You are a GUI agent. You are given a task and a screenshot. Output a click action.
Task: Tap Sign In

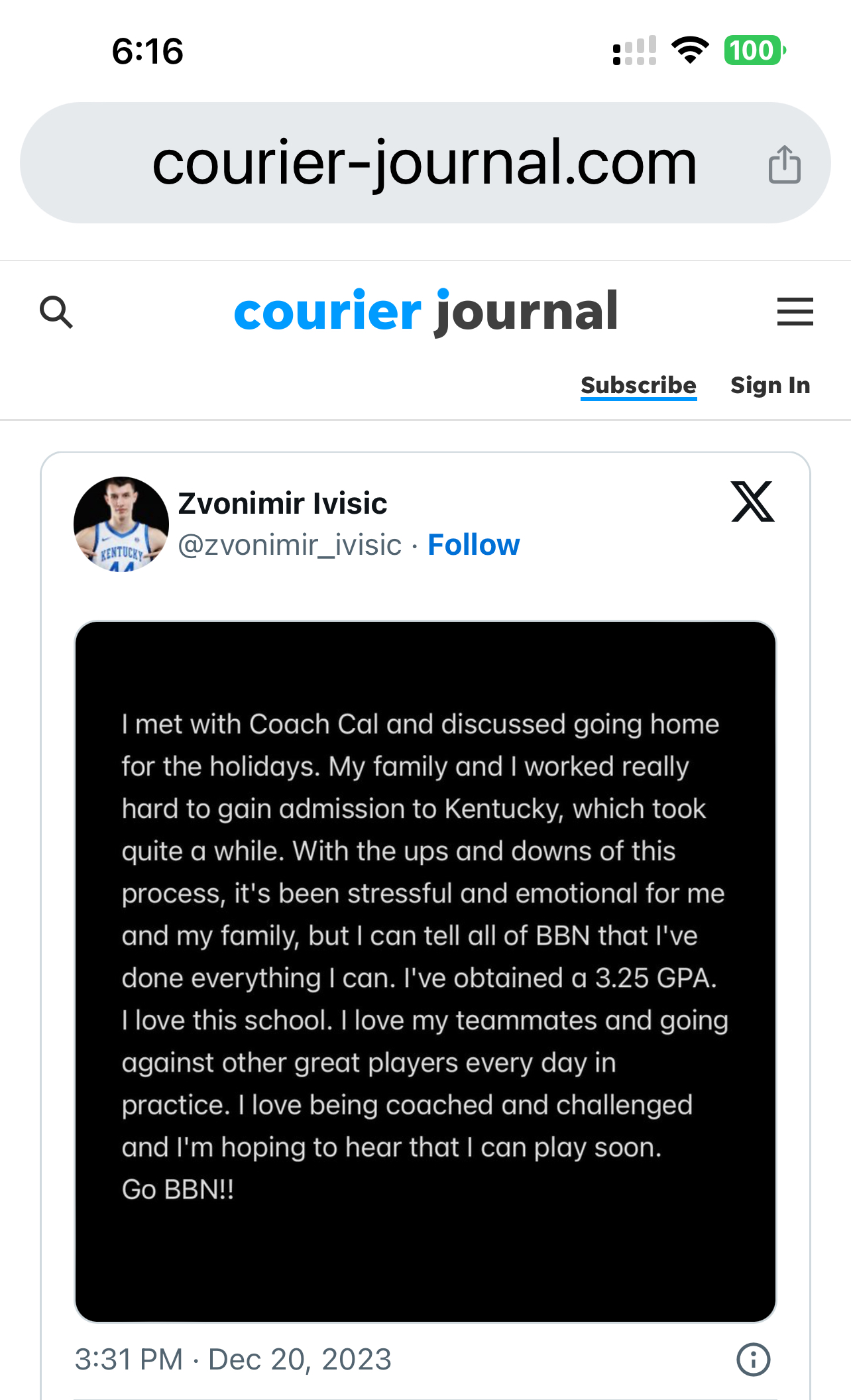[770, 386]
